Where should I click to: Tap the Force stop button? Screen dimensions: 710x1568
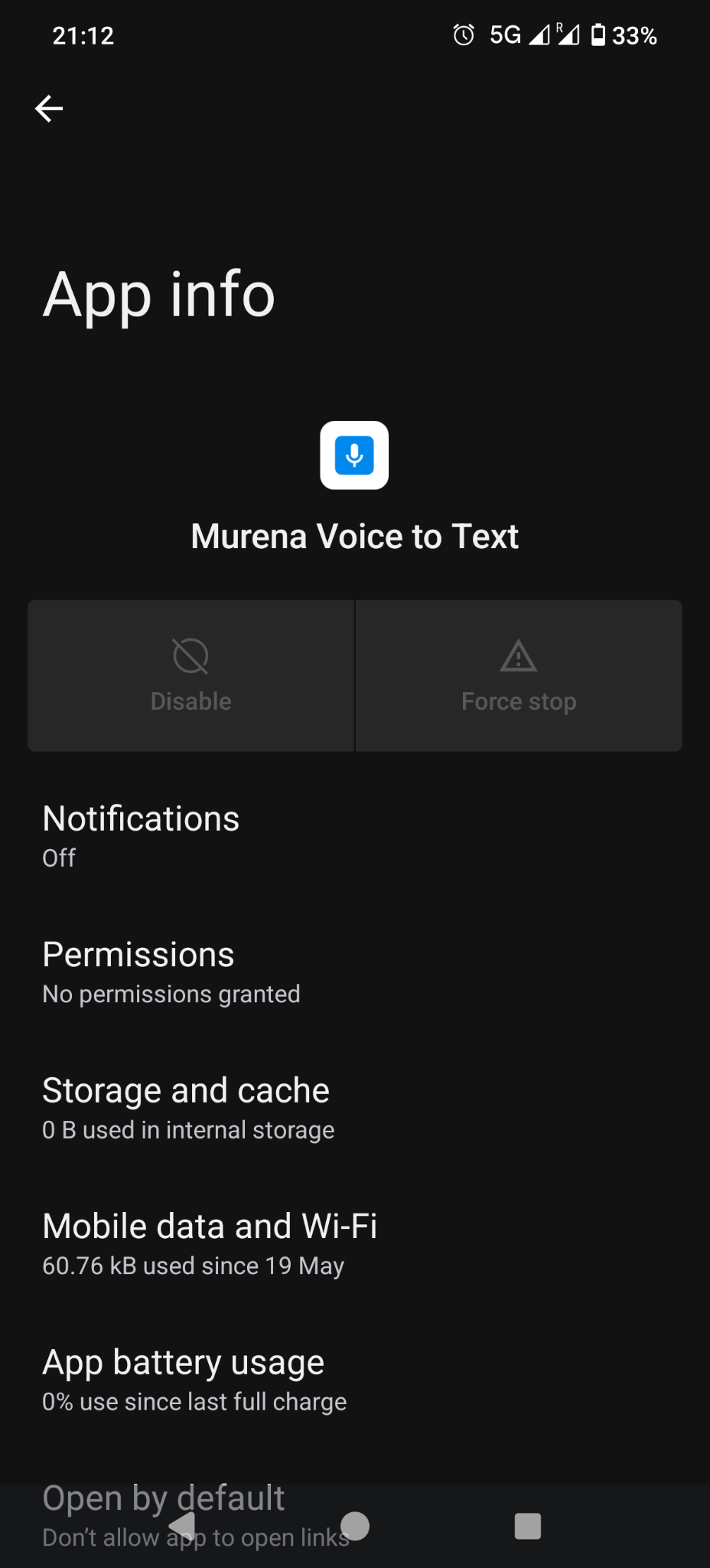519,675
